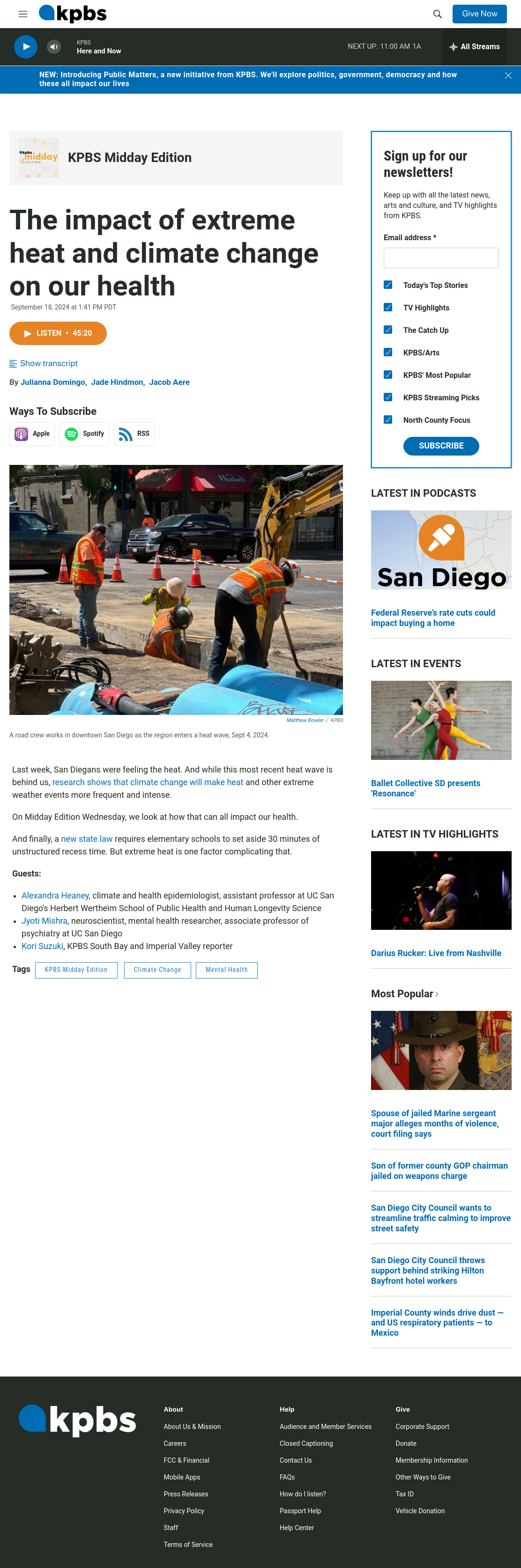
Task: Open Alexandra Heaney's link
Action: pyautogui.click(x=55, y=895)
